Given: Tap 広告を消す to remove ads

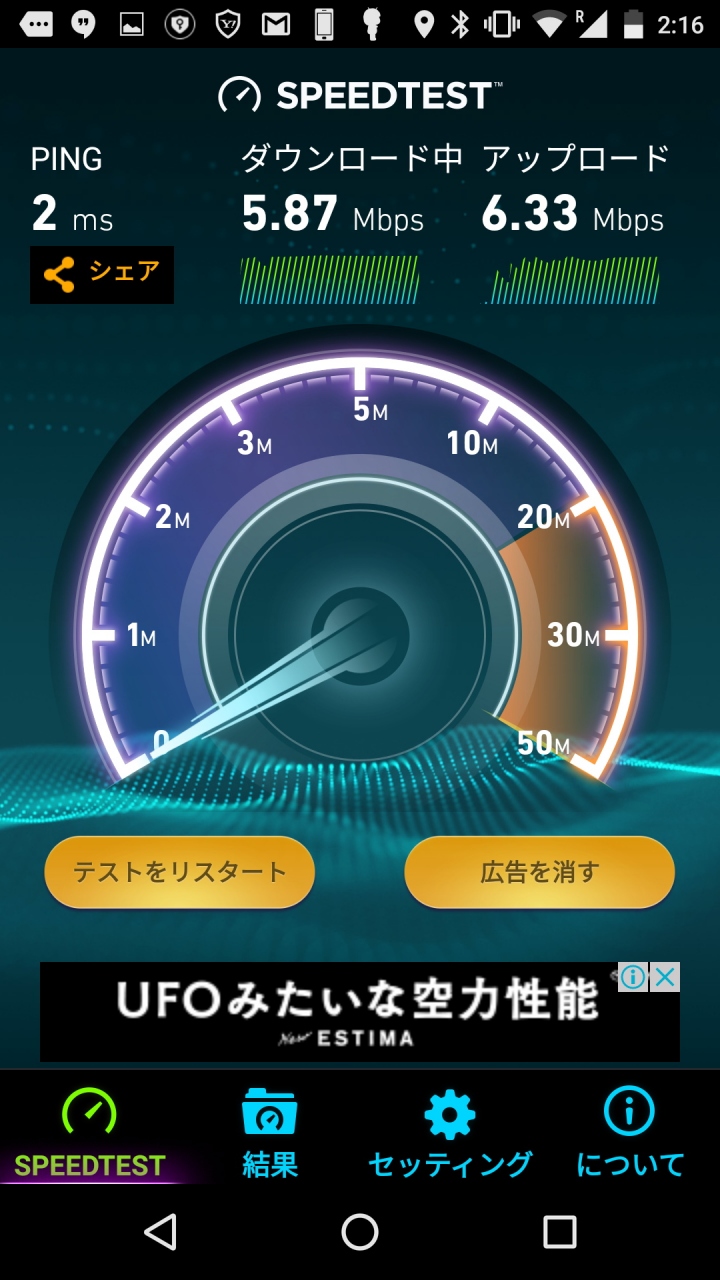Looking at the screenshot, I should (x=539, y=872).
